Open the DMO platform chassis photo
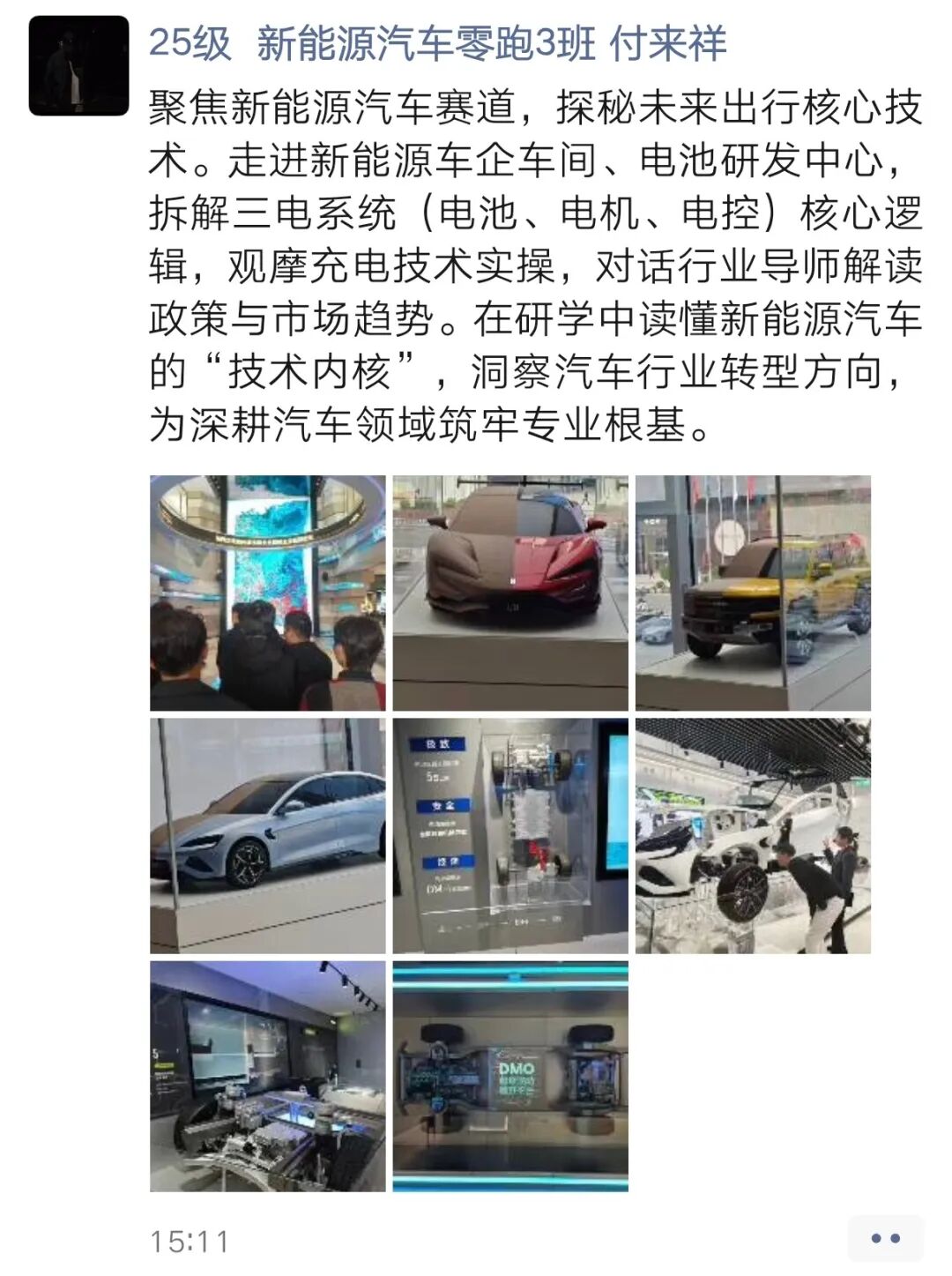This screenshot has height=1276, width=952. tap(510, 1077)
